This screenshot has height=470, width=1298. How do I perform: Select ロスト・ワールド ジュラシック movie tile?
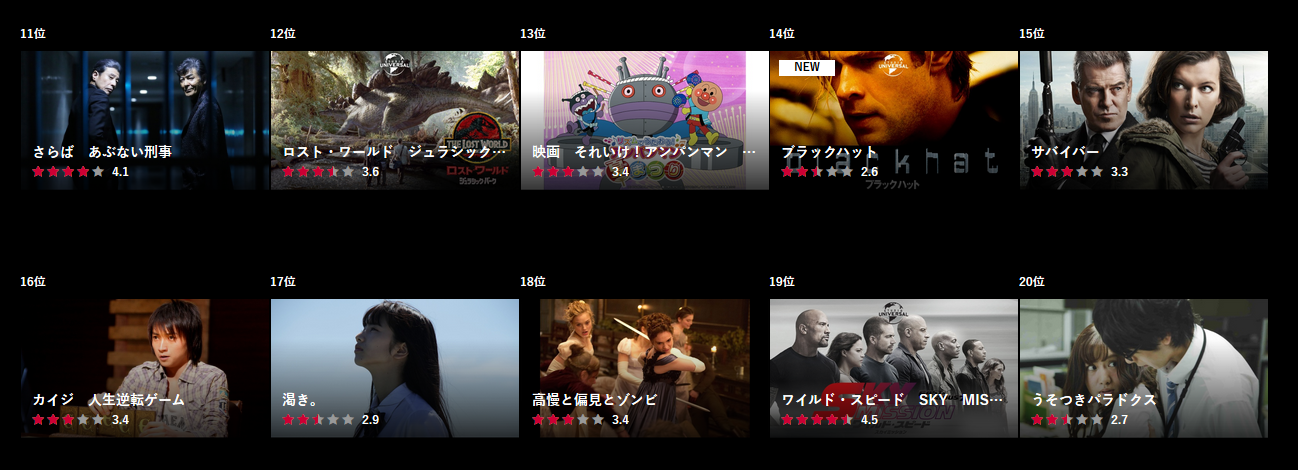[394, 120]
